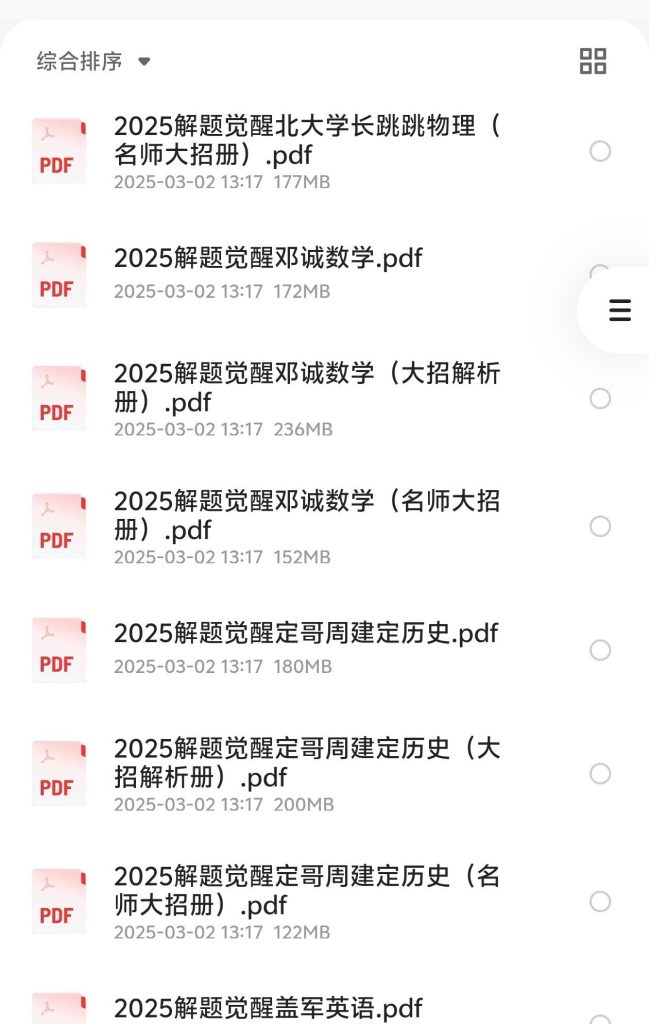The image size is (649, 1024).
Task: Tick the checkbox for 邓诚数学（名师大招册）
Action: [x=600, y=526]
